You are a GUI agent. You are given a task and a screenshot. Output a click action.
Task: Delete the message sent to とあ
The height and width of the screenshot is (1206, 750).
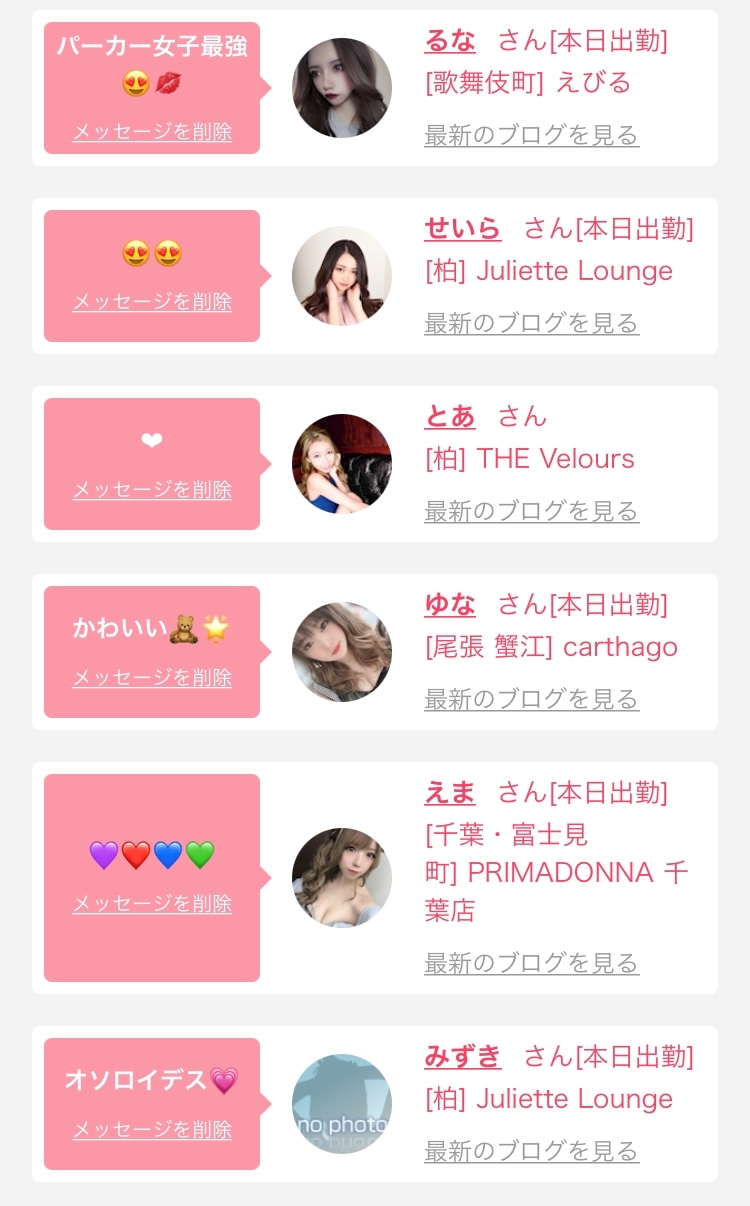152,490
